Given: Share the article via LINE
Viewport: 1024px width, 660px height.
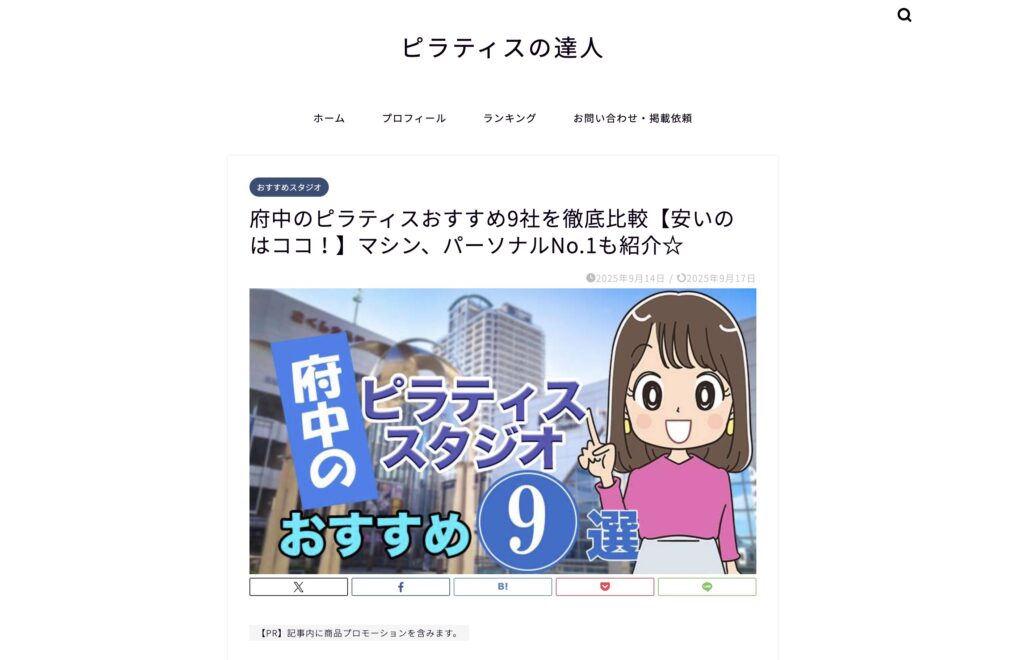Looking at the screenshot, I should (706, 587).
